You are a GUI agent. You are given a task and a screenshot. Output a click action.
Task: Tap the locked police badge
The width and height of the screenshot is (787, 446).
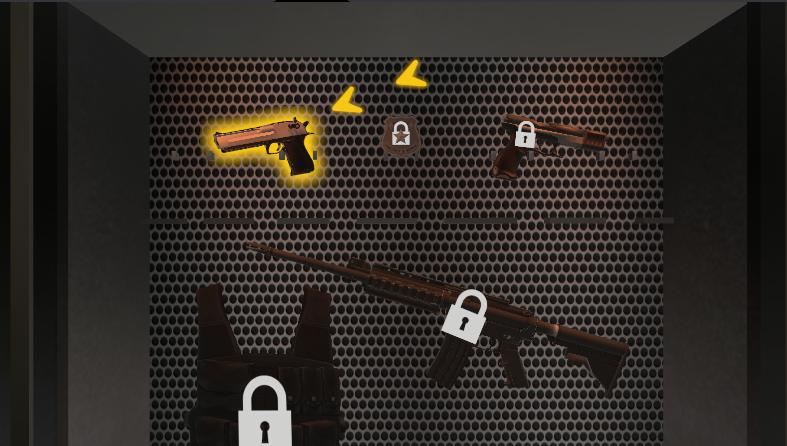click(400, 134)
